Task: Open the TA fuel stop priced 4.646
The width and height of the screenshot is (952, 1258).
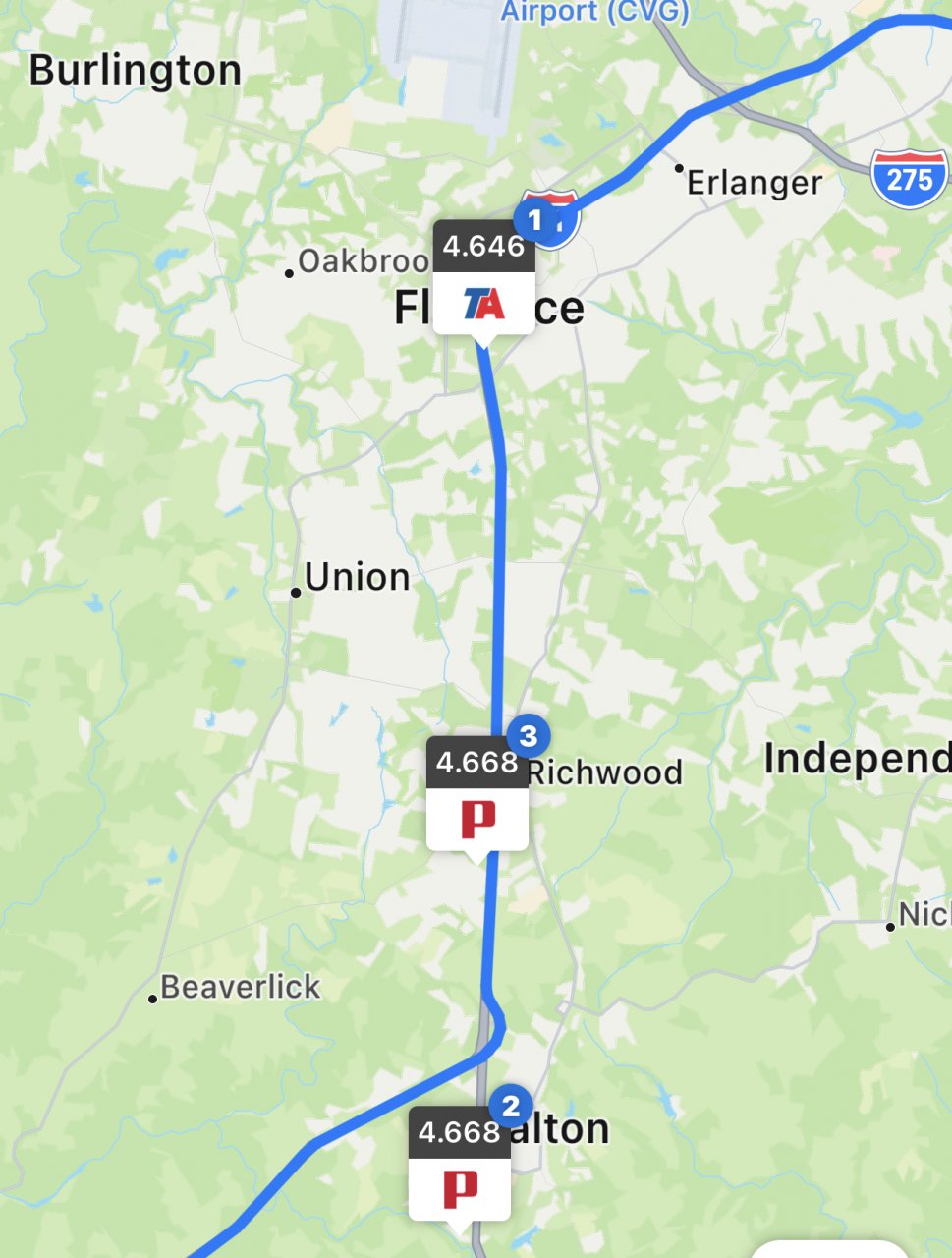Action: click(483, 282)
